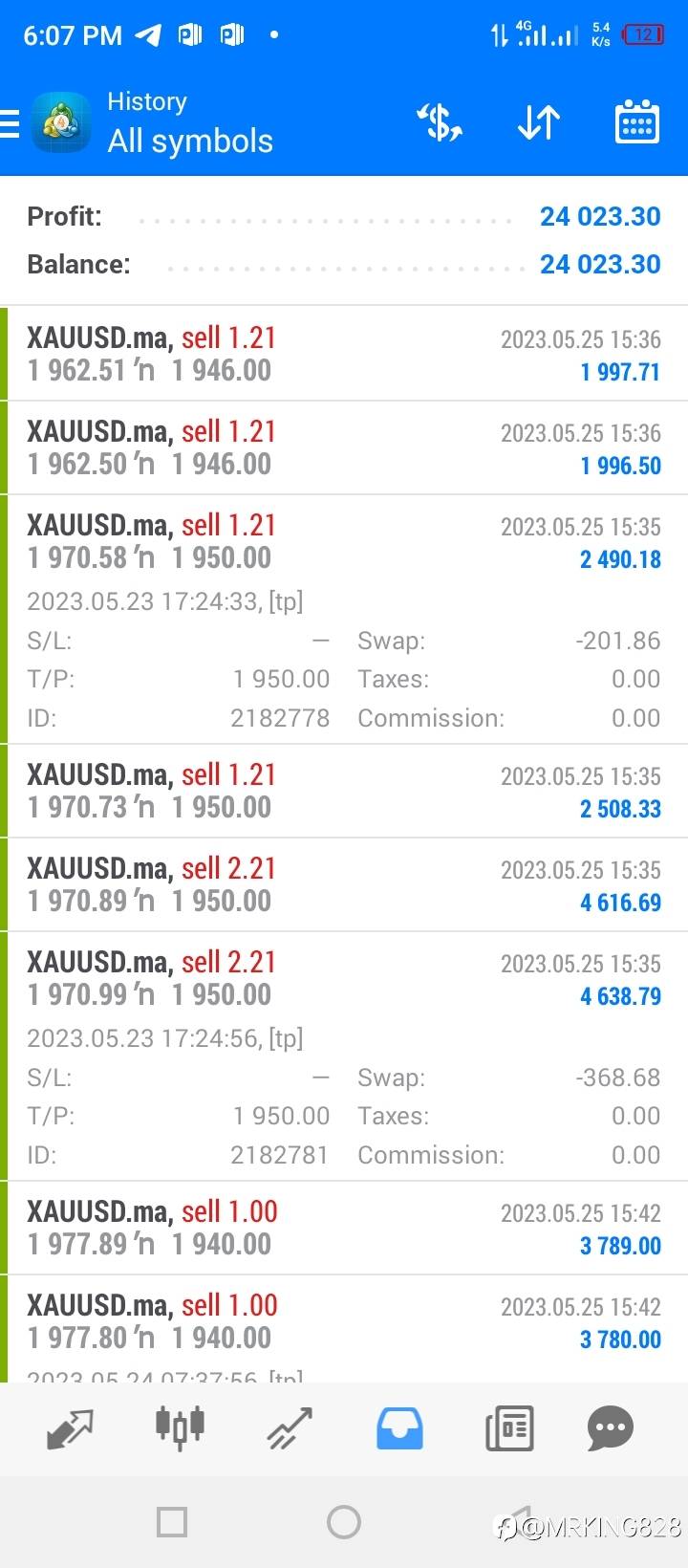688x1568 pixels.
Task: Switch to the Quotes tab
Action: [x=71, y=1428]
